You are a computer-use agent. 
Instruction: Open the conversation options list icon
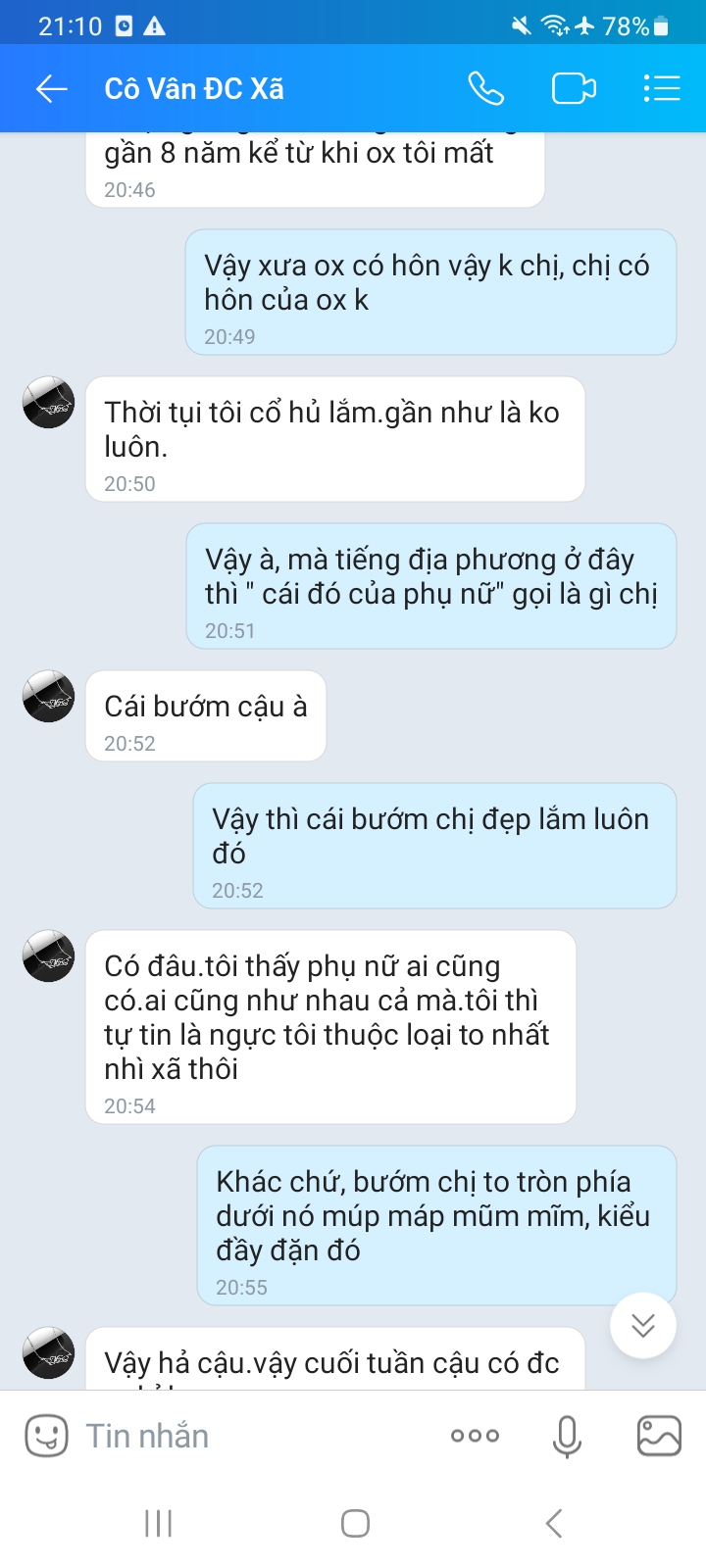pyautogui.click(x=662, y=88)
